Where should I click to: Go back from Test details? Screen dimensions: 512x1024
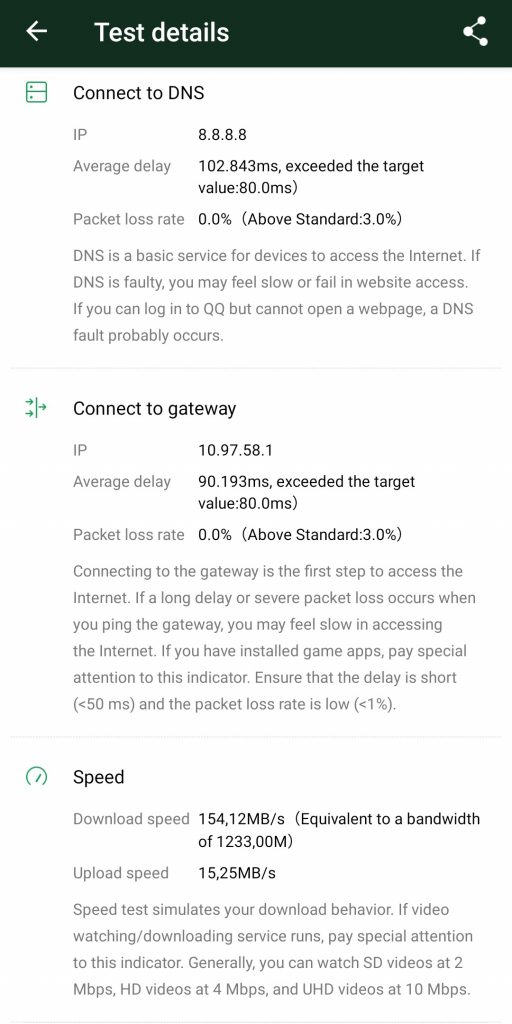click(37, 32)
